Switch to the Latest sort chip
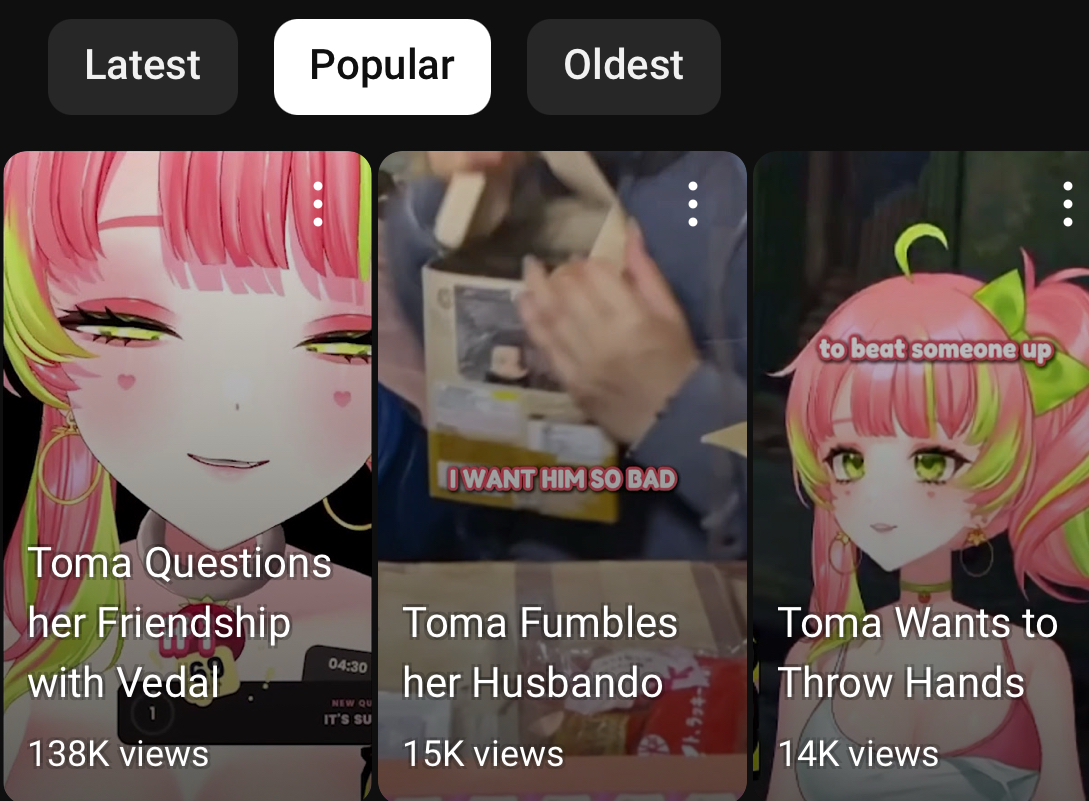The height and width of the screenshot is (801, 1089). click(142, 66)
